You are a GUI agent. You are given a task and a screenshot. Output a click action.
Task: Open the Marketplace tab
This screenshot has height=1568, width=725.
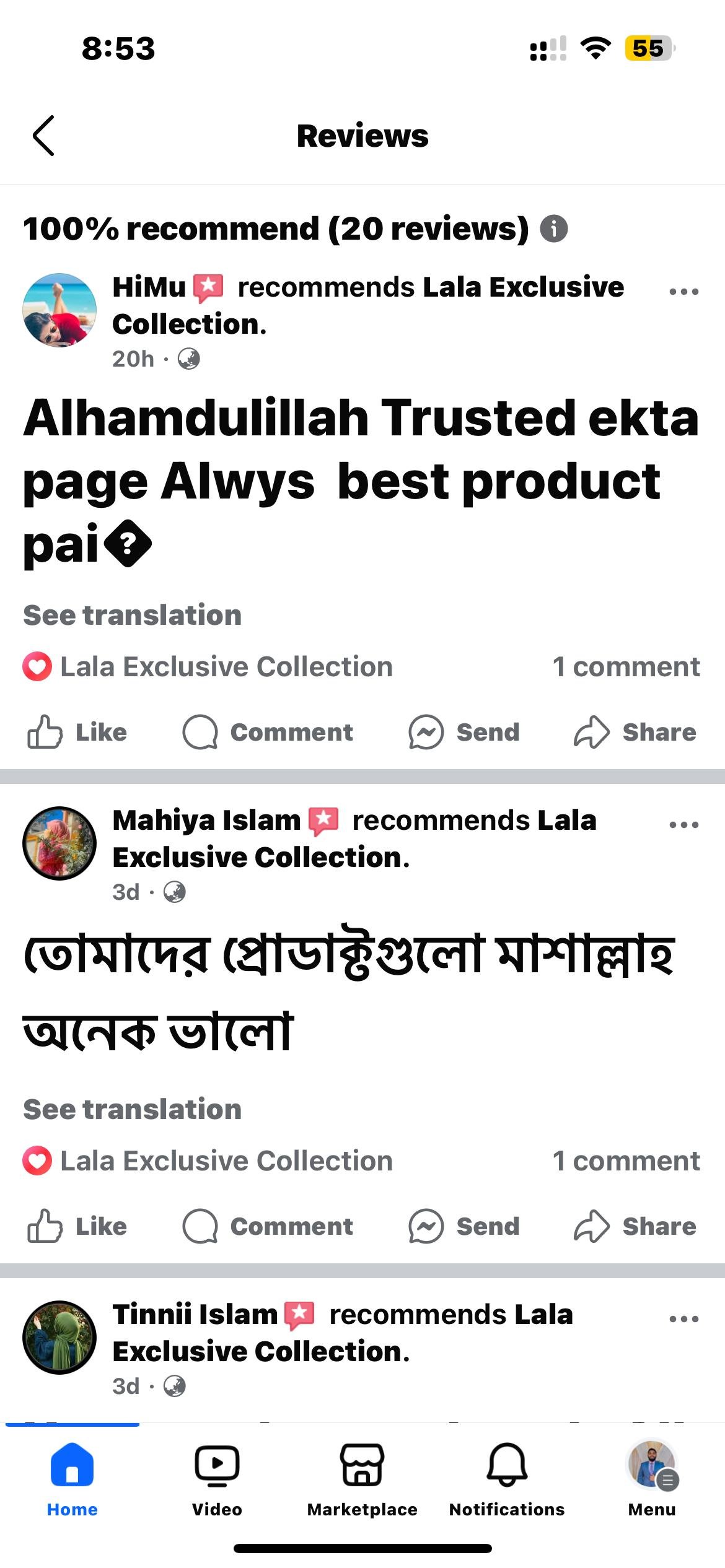[362, 1480]
